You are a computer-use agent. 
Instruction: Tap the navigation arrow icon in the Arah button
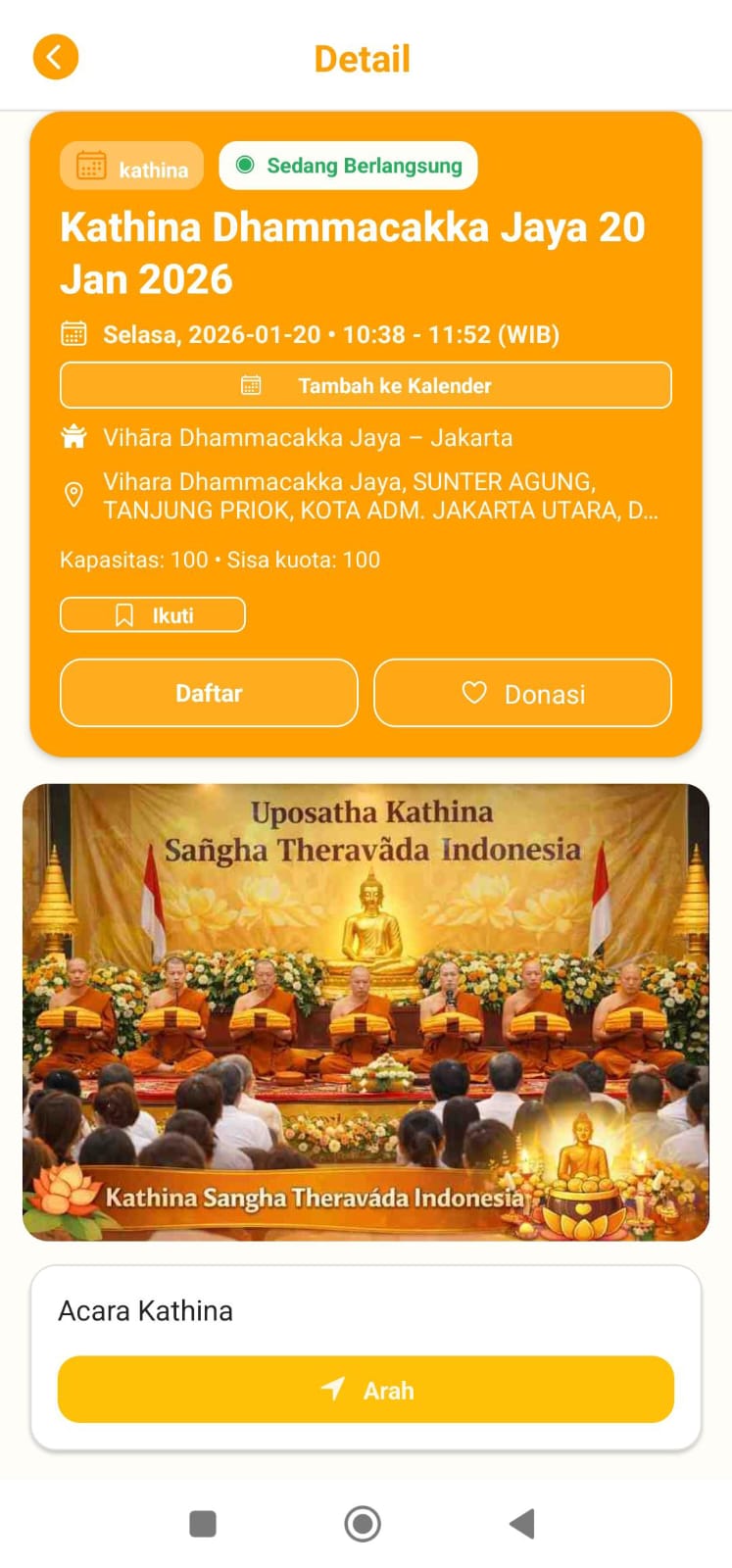pyautogui.click(x=331, y=1389)
